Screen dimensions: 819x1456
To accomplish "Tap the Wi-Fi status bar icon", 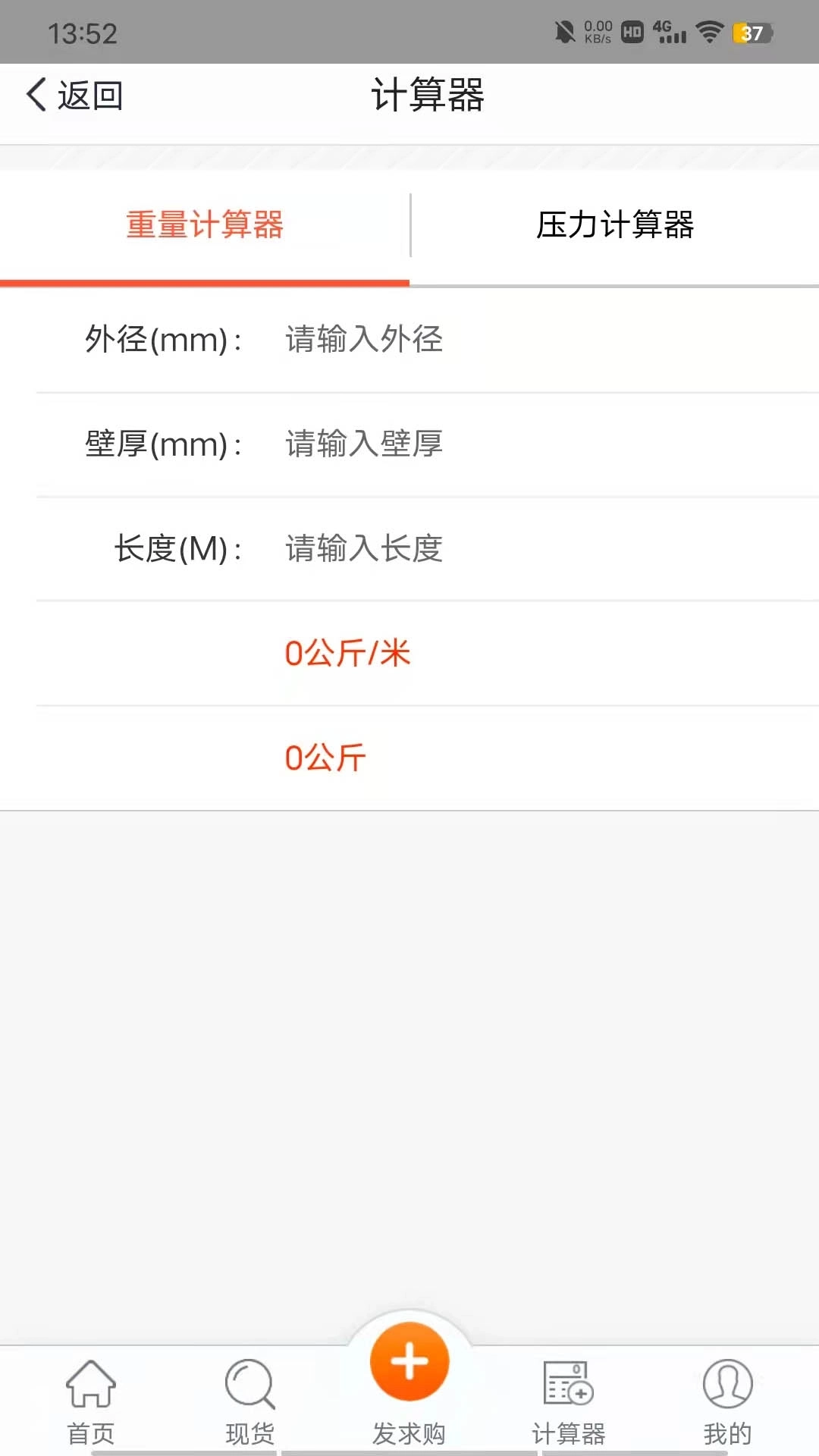I will tap(710, 32).
